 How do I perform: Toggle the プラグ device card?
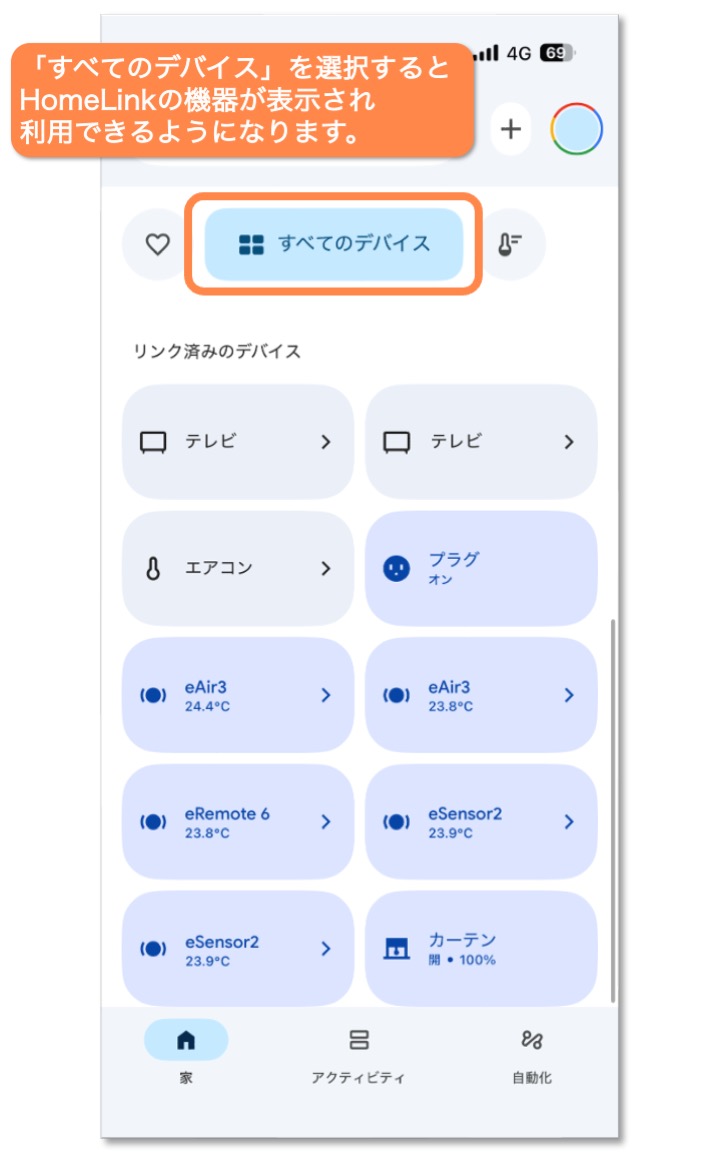coord(481,568)
